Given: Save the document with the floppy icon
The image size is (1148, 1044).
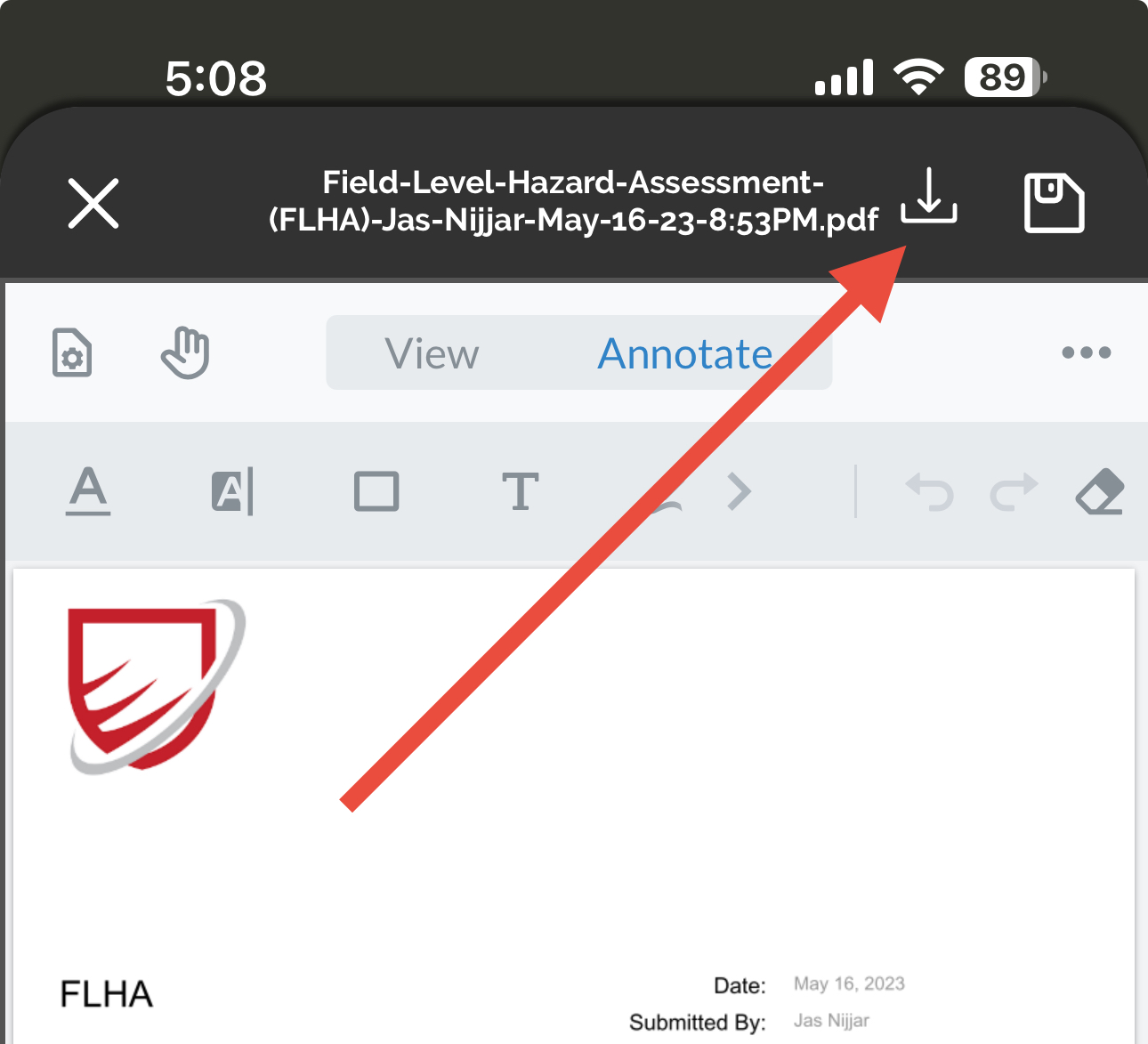Looking at the screenshot, I should 1054,203.
